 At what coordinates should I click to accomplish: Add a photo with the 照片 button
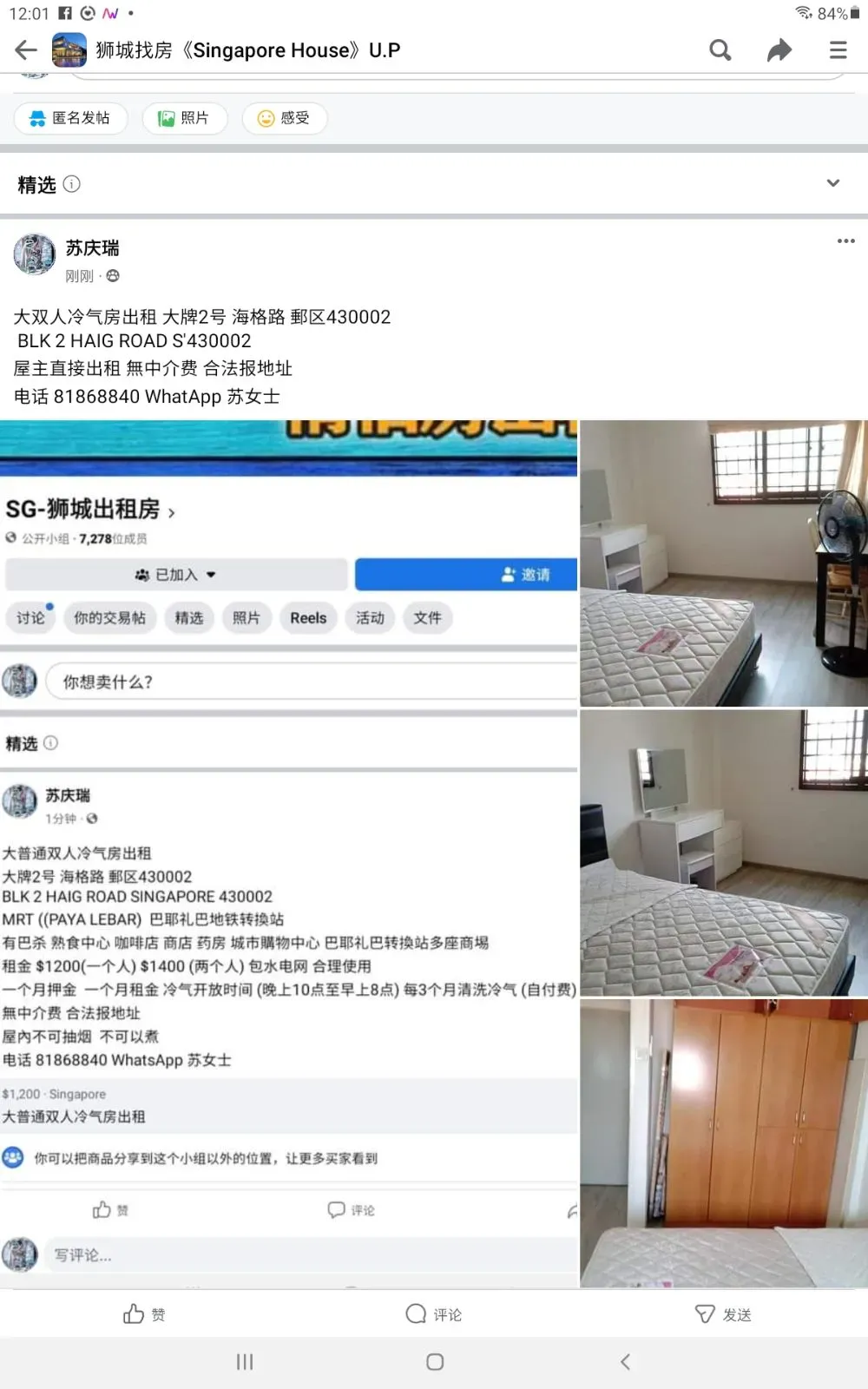tap(184, 118)
